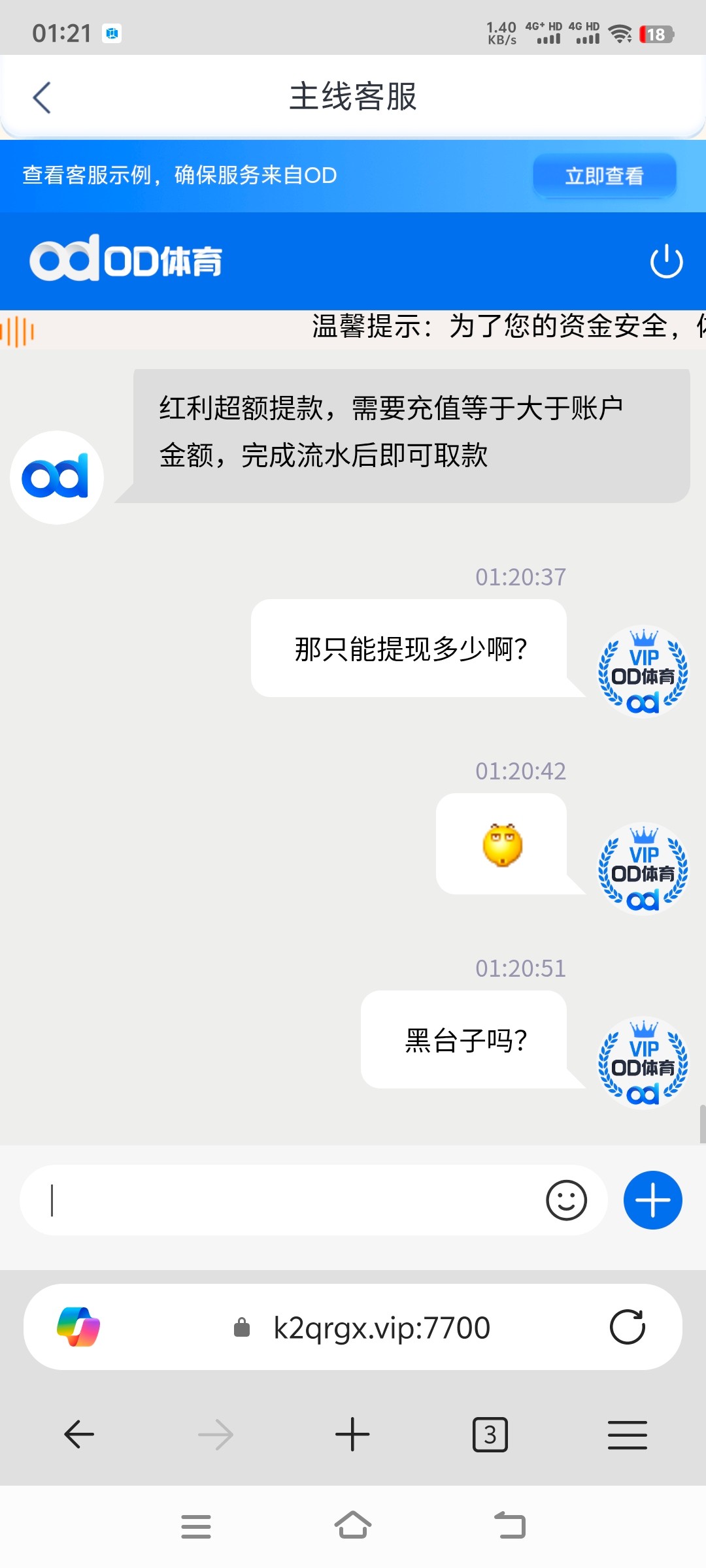The width and height of the screenshot is (706, 1568).
Task: Tap the lock icon before the URL
Action: 243,1326
